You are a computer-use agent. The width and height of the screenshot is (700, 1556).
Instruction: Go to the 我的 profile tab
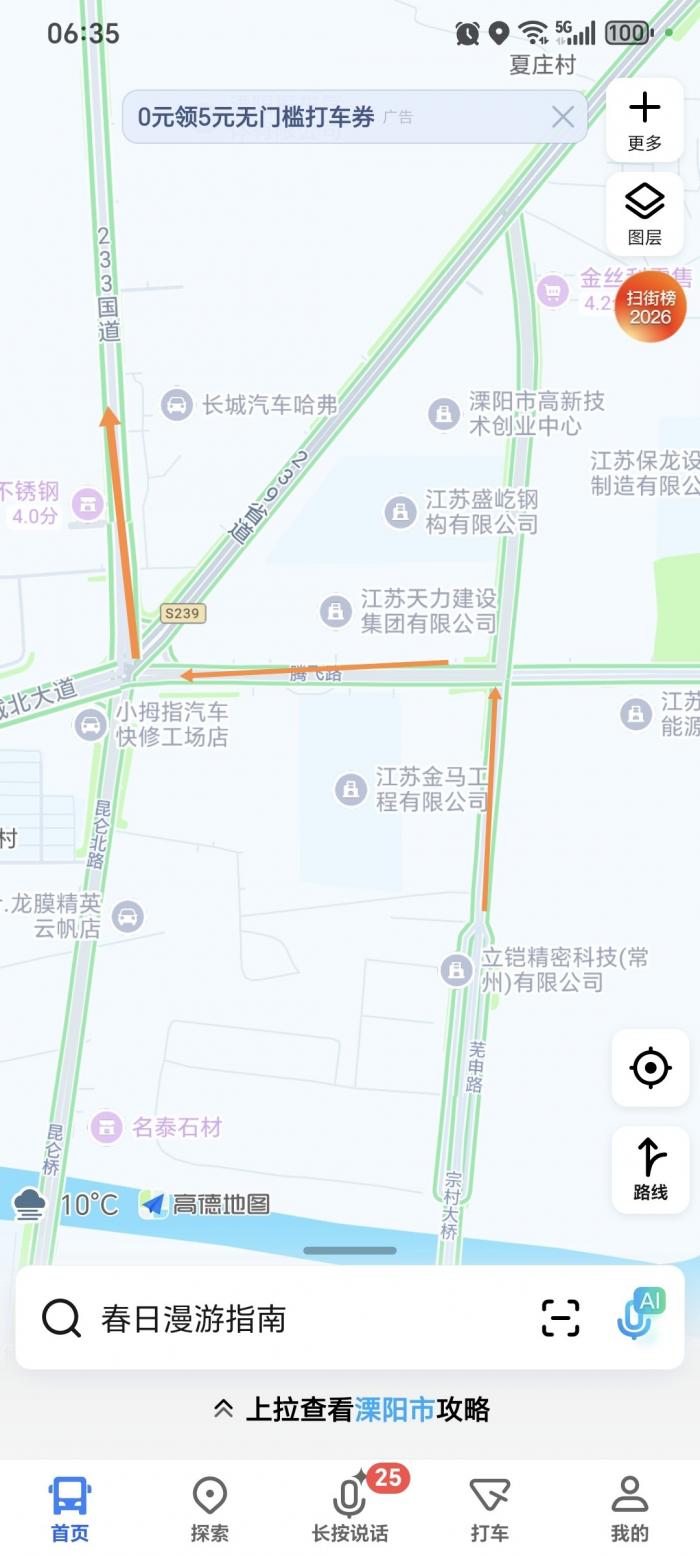[630, 1508]
